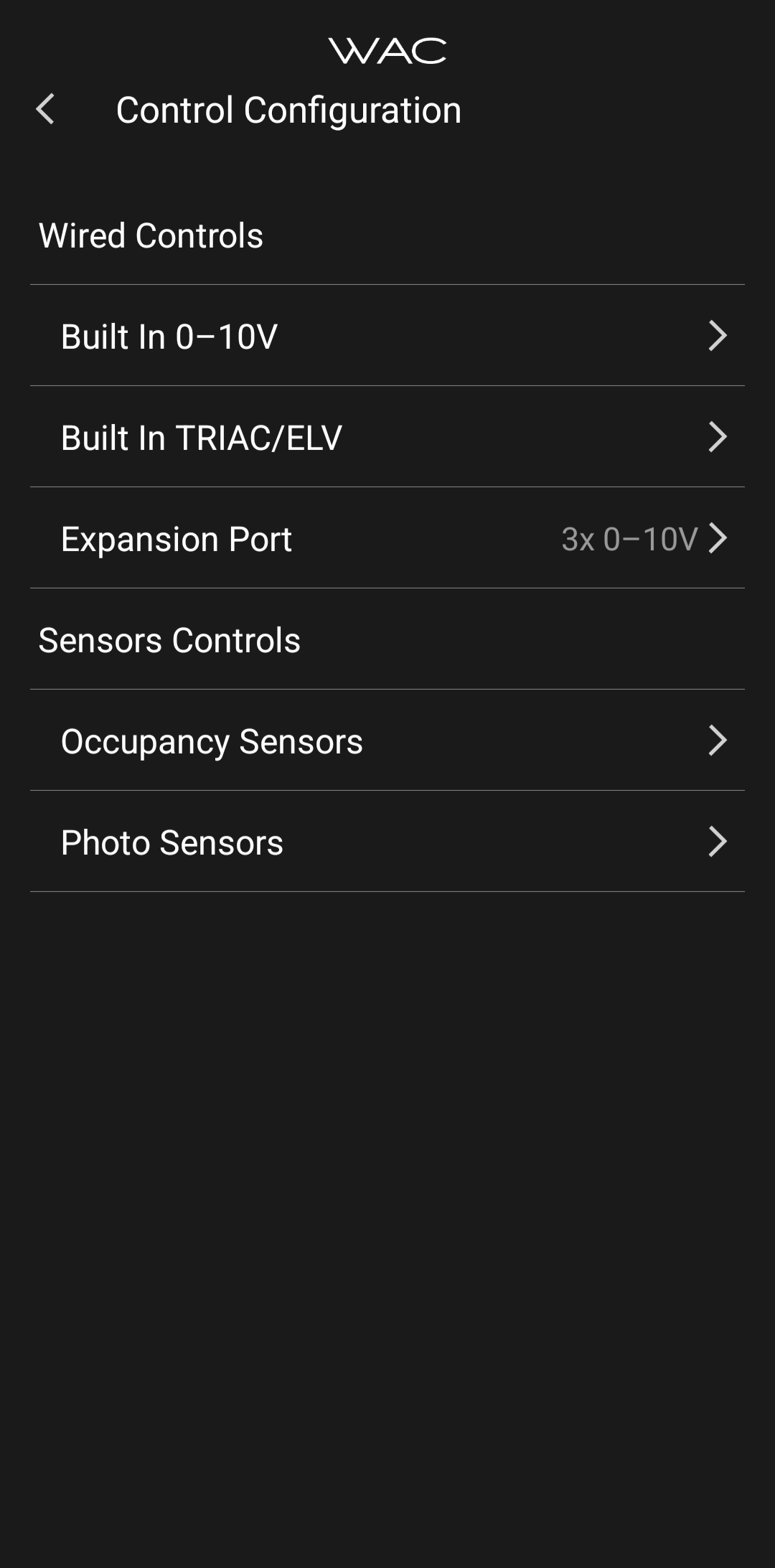Open the Expansion Port configuration
This screenshot has height=1568, width=775.
[x=387, y=538]
